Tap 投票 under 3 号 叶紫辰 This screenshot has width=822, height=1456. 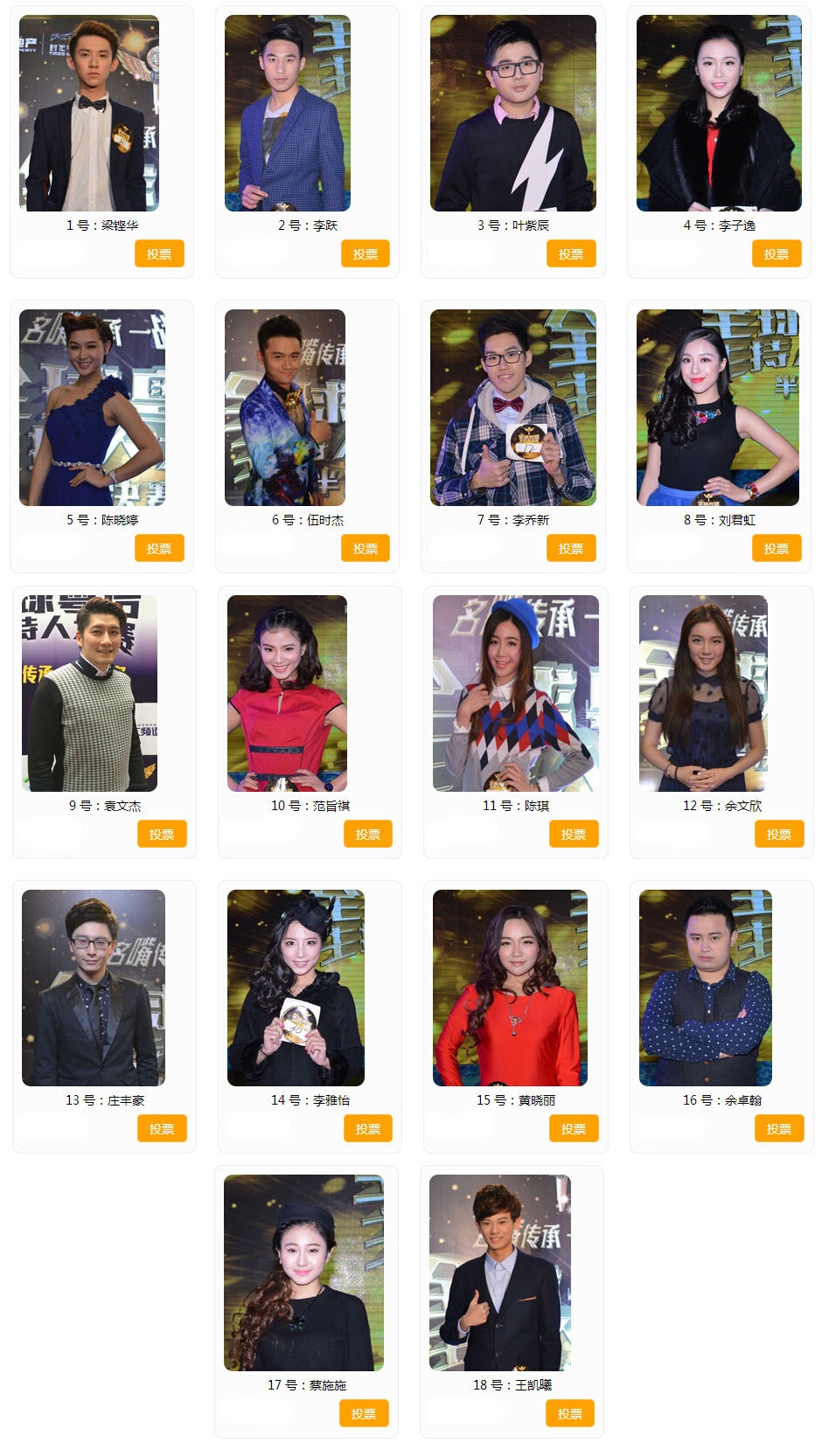coord(570,254)
